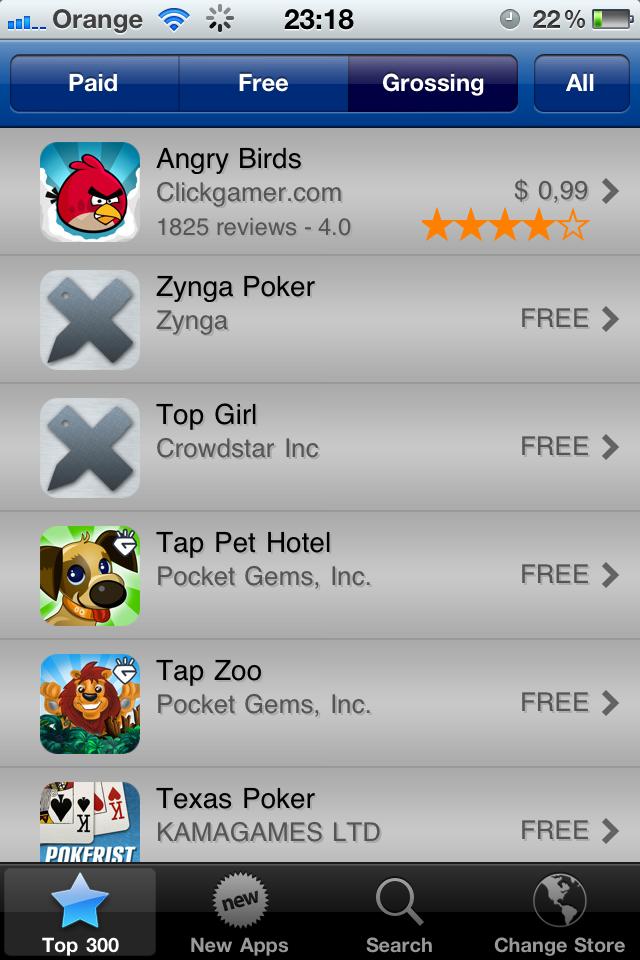The image size is (640, 960).
Task: Switch to the Paid segment
Action: point(93,84)
